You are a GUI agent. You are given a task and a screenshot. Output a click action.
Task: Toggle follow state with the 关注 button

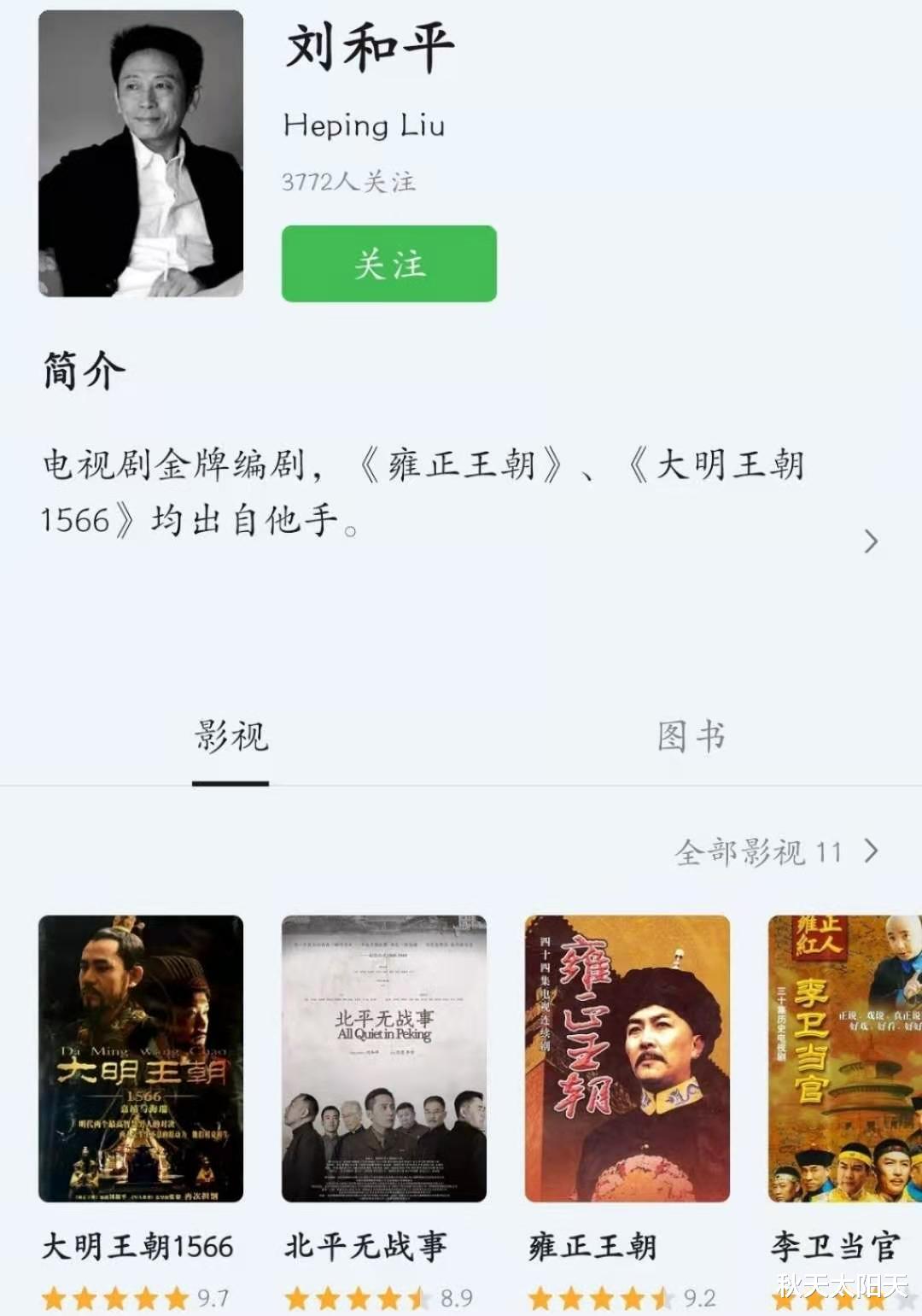pos(388,265)
